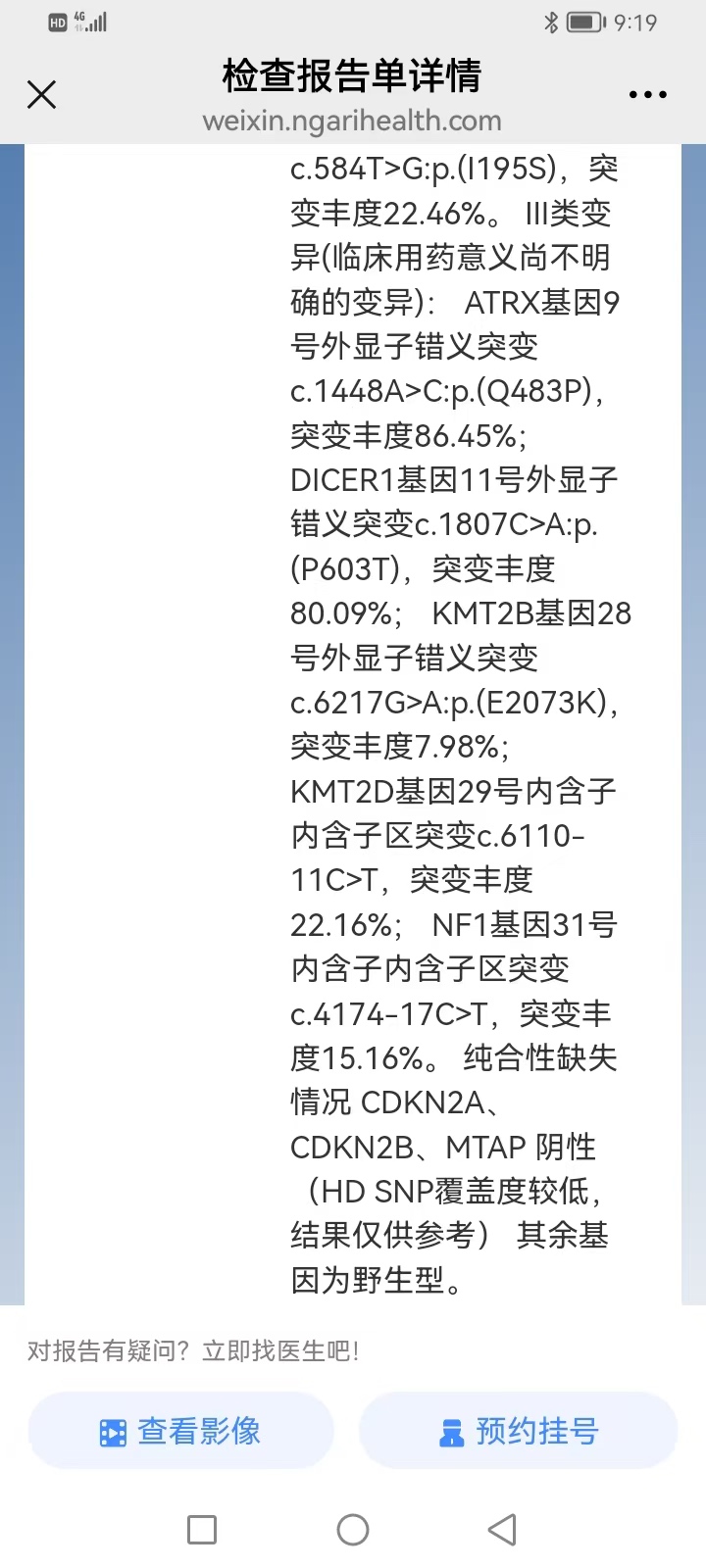Open the three-dot overflow menu

click(647, 95)
